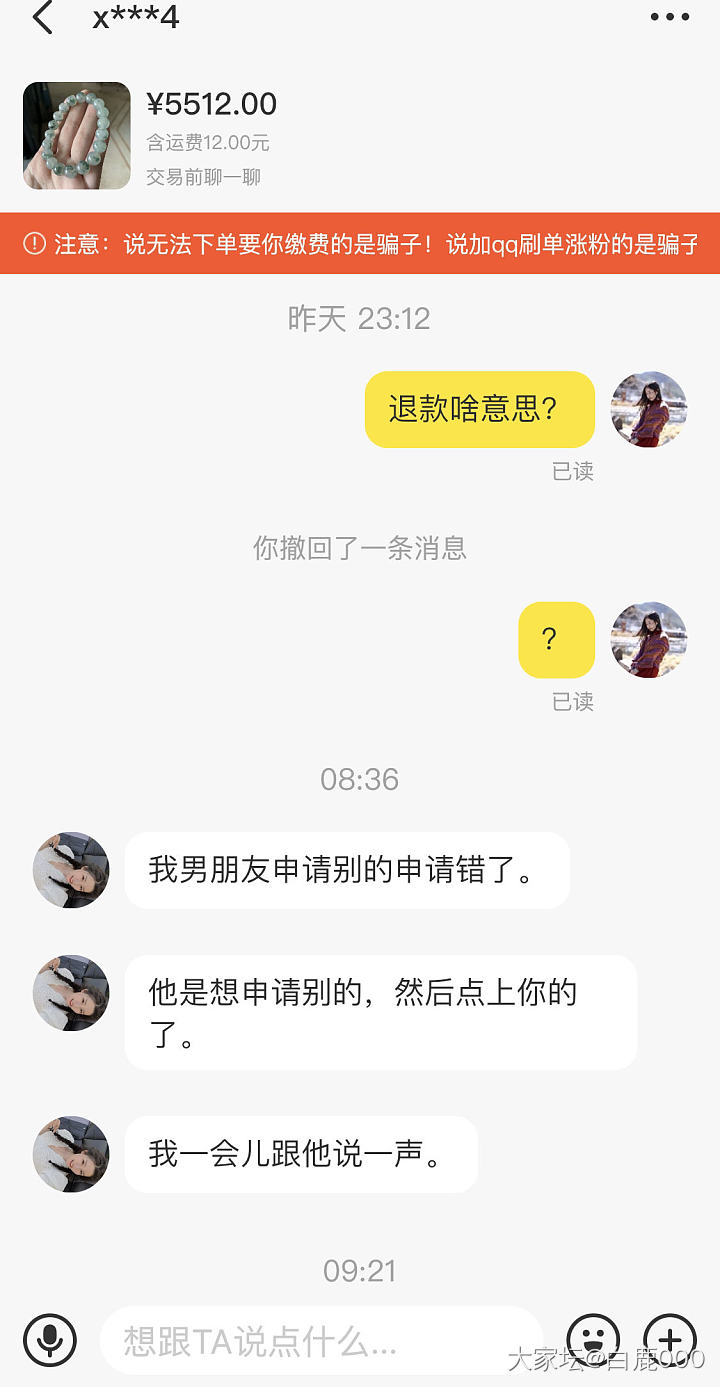
Task: Go back from the chat
Action: click(x=42, y=18)
